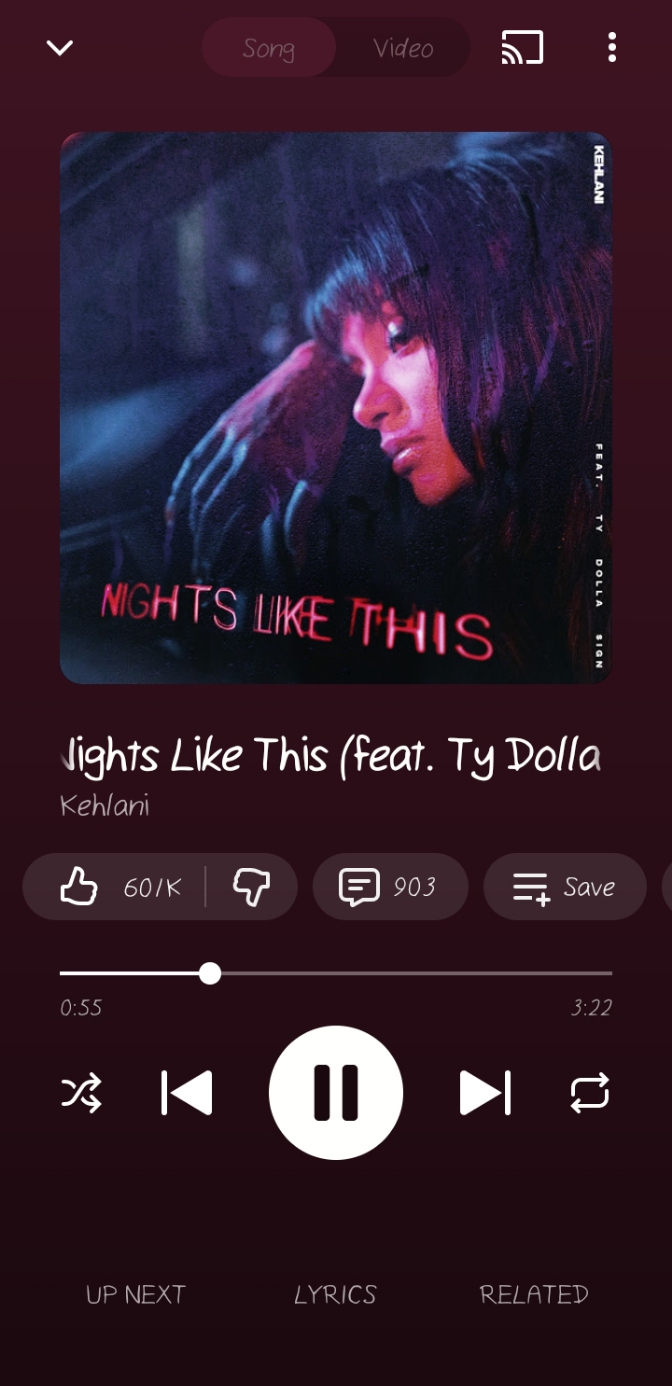The height and width of the screenshot is (1386, 672).
Task: Skip to the next track
Action: pos(485,1093)
